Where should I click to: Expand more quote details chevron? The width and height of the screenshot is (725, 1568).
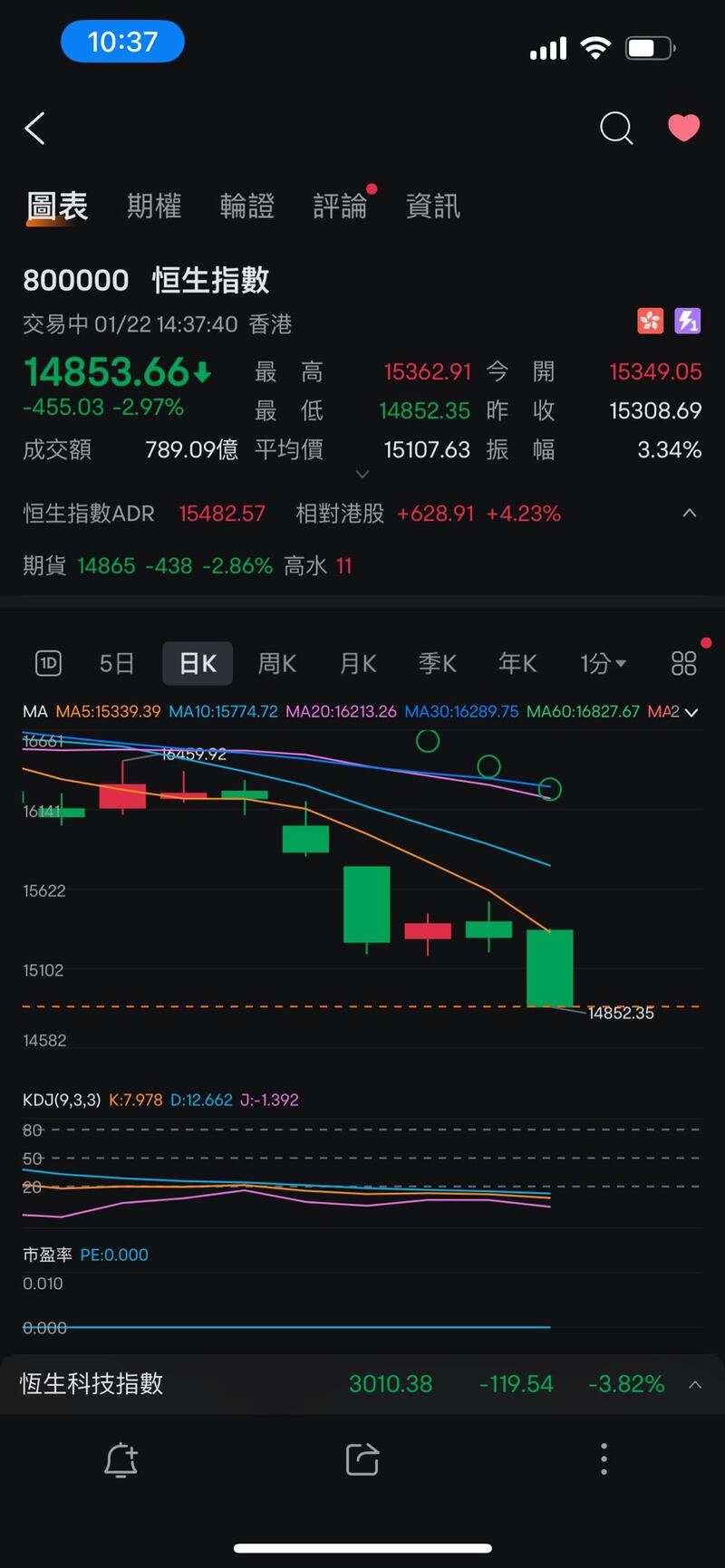[x=362, y=474]
